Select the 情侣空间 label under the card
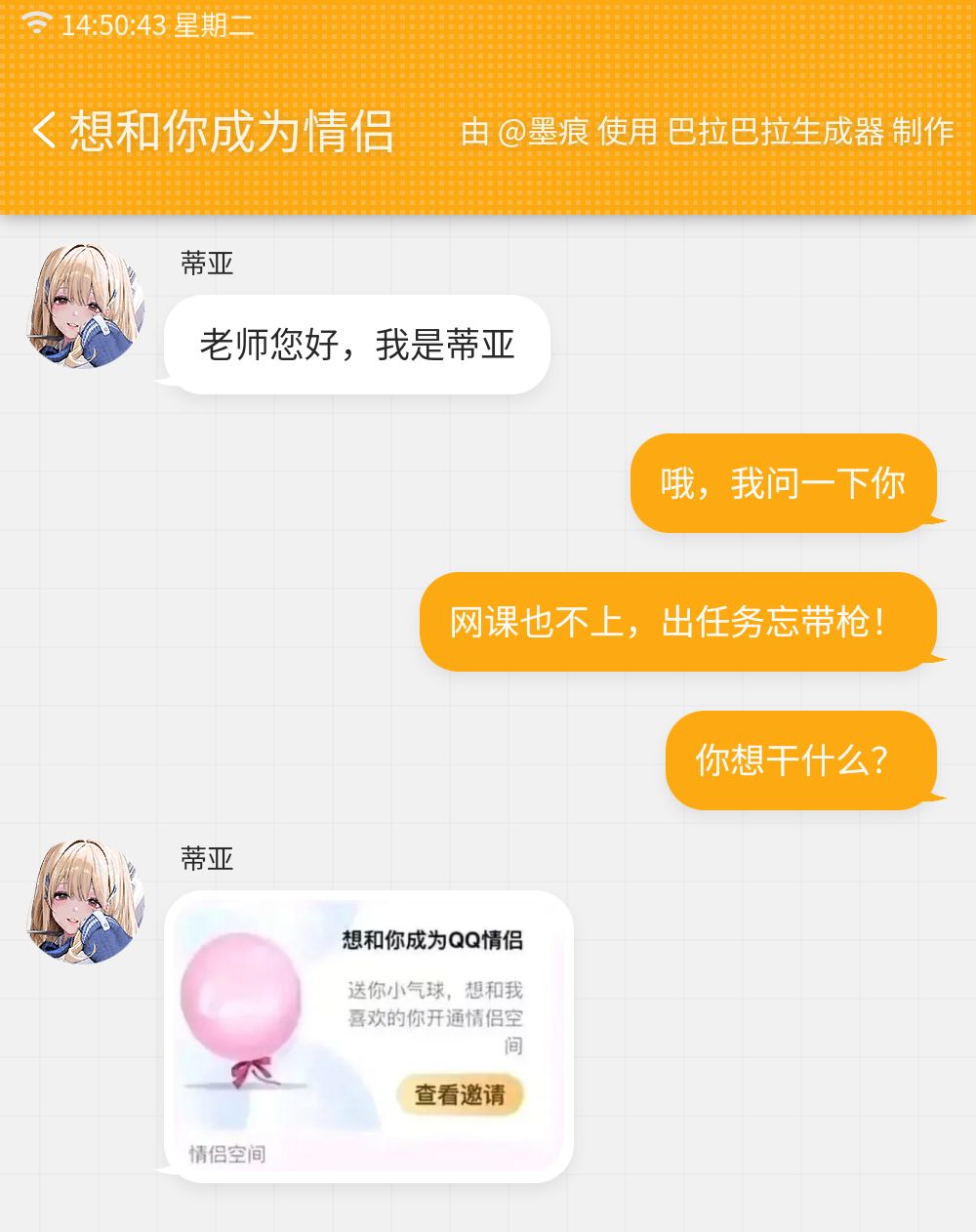Image resolution: width=976 pixels, height=1232 pixels. [228, 1152]
